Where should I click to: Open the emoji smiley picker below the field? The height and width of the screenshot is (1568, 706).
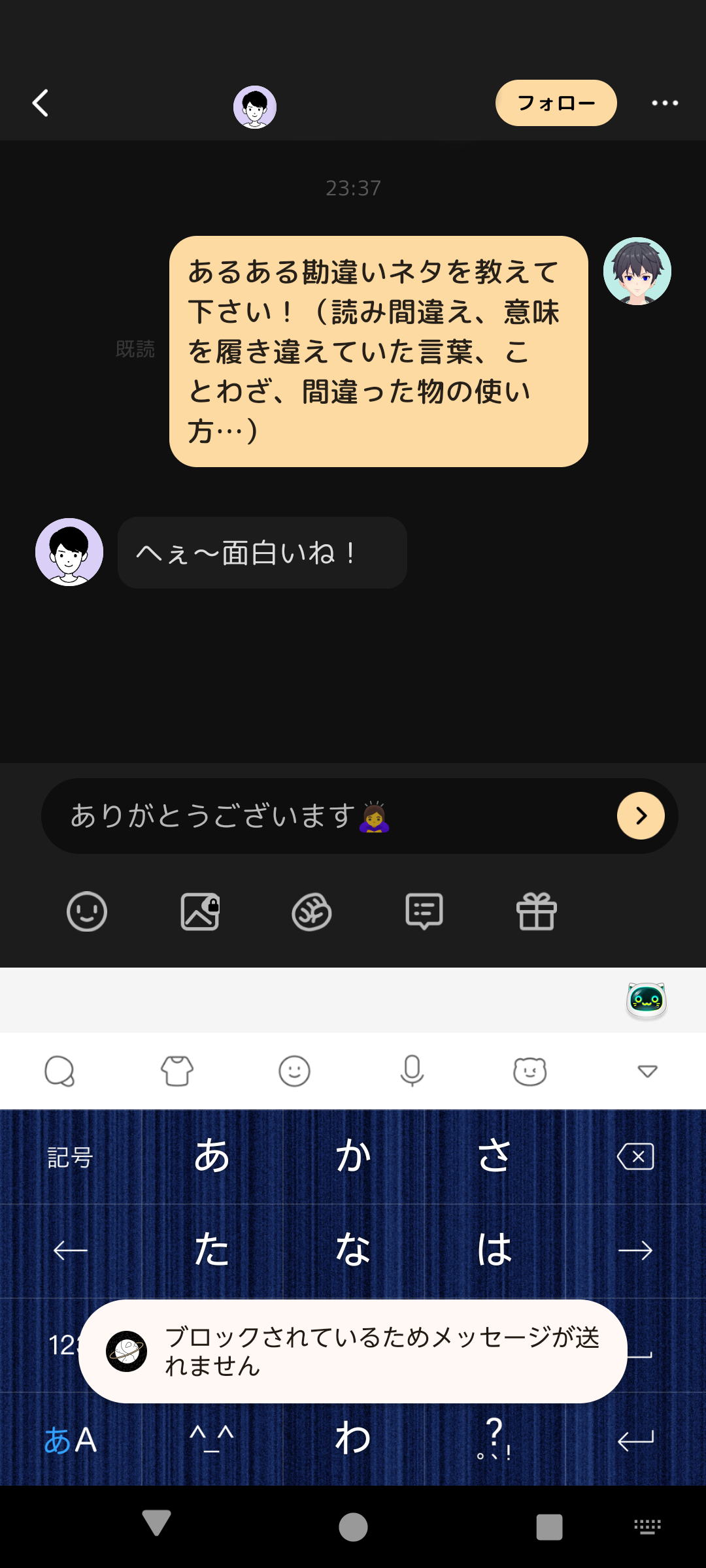tap(87, 911)
